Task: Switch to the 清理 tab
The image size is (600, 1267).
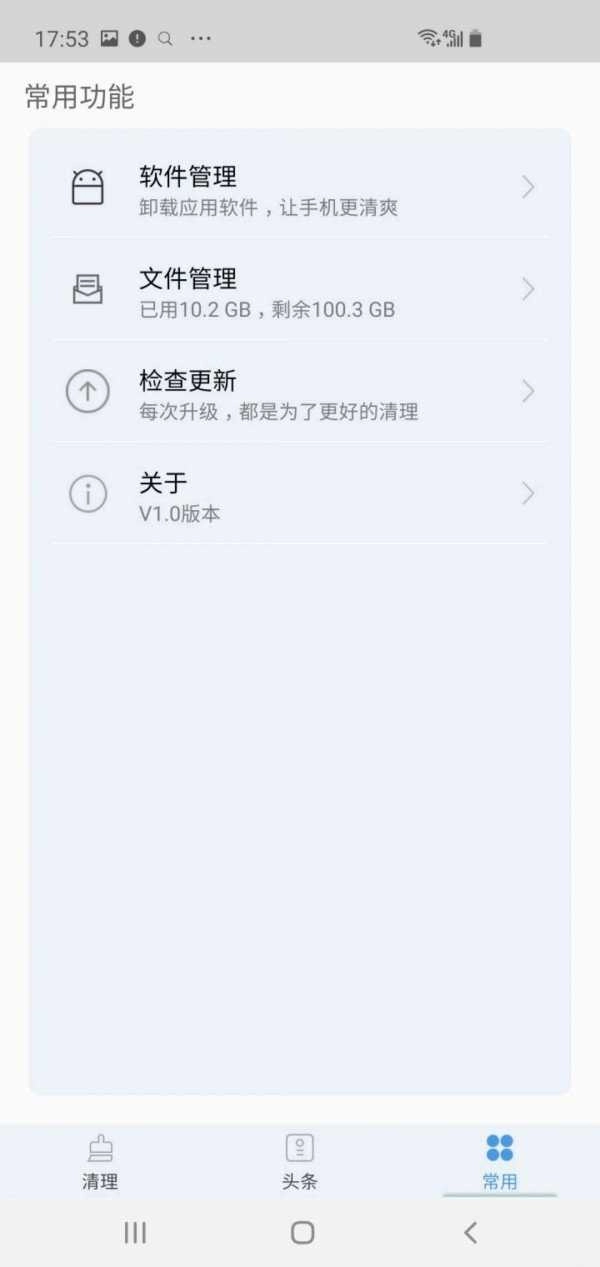Action: tap(100, 1161)
